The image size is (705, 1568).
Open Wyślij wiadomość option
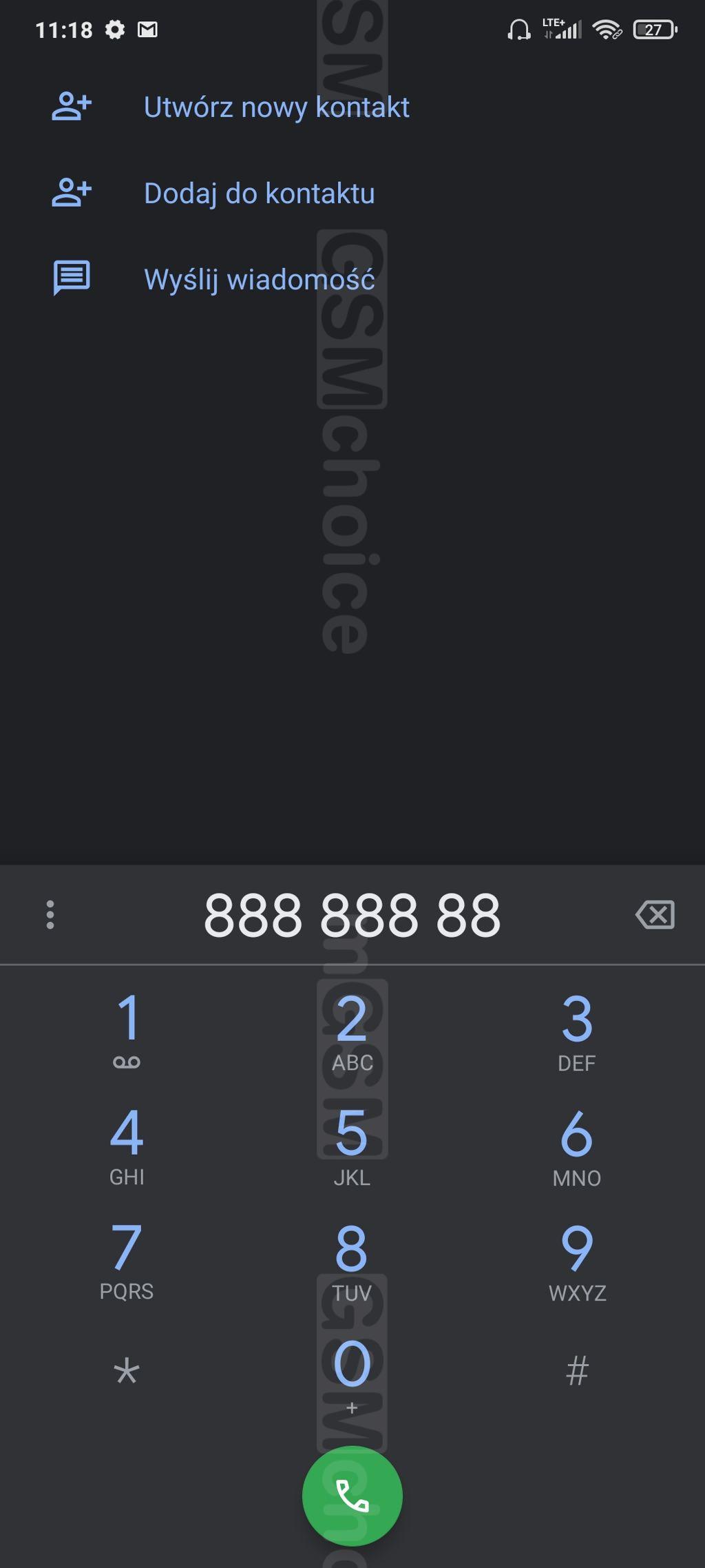(352, 279)
